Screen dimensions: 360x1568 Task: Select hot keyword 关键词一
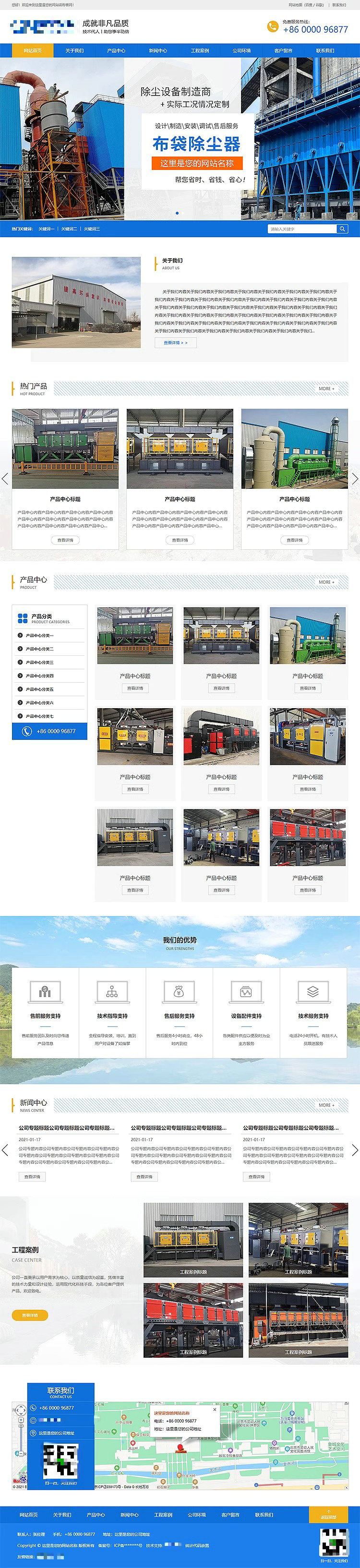point(46,229)
